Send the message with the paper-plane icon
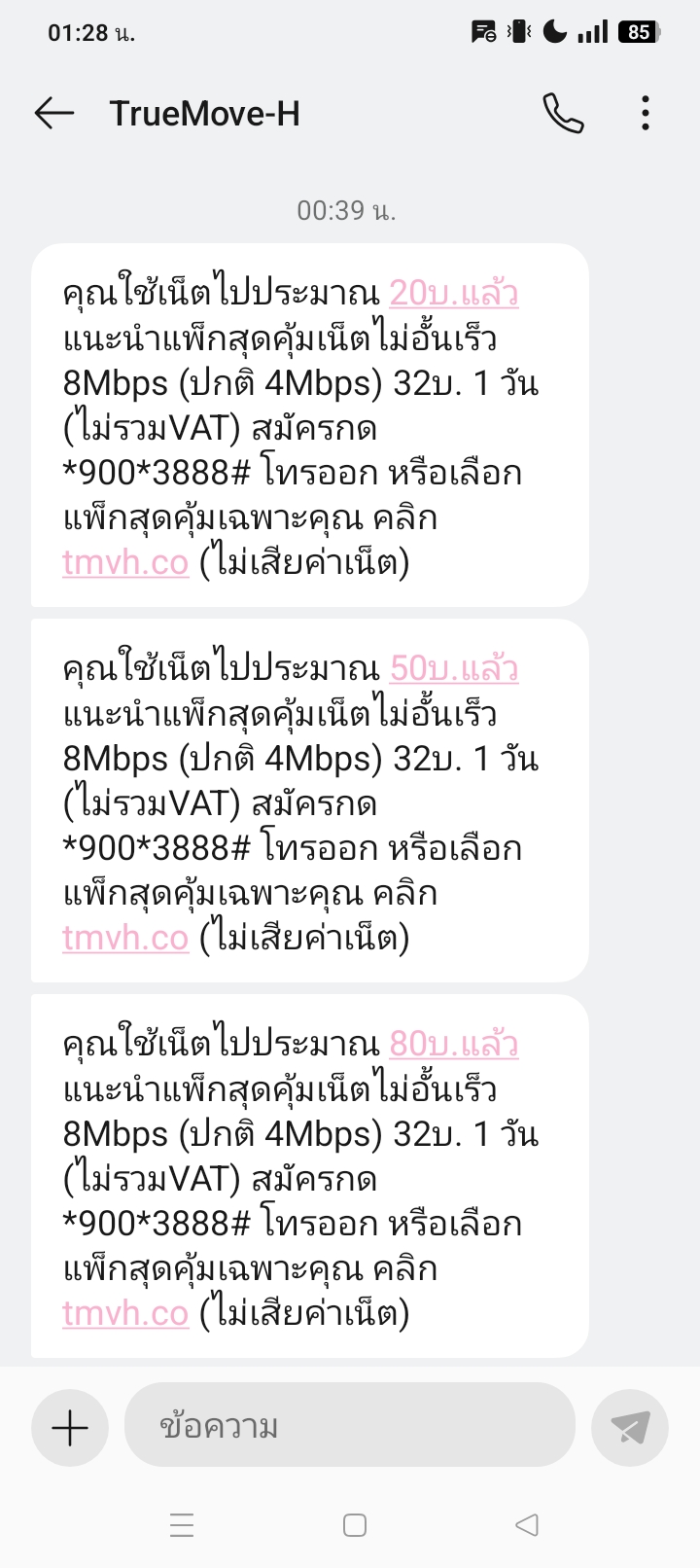Screen dimensions: 700x1568 pyautogui.click(x=630, y=1428)
